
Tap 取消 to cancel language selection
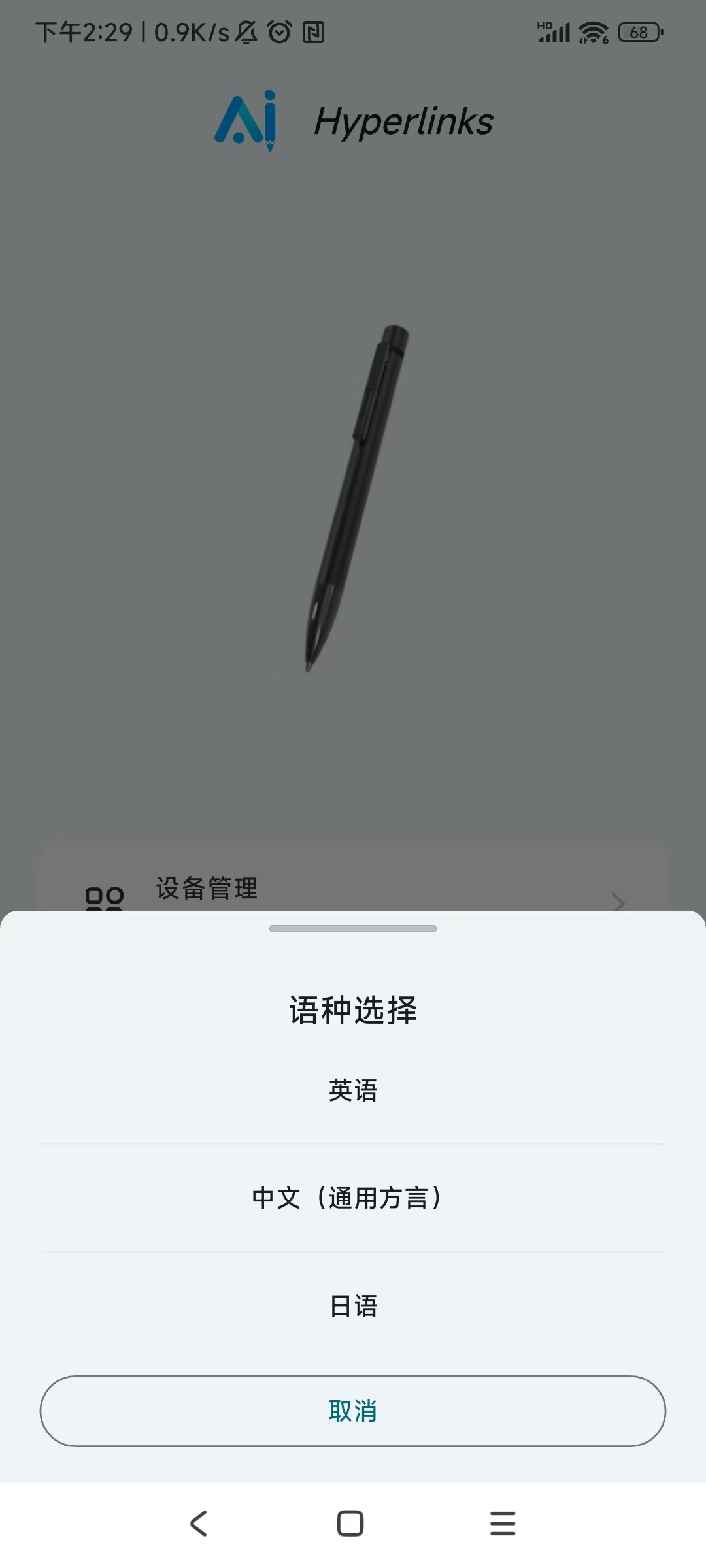tap(353, 1411)
